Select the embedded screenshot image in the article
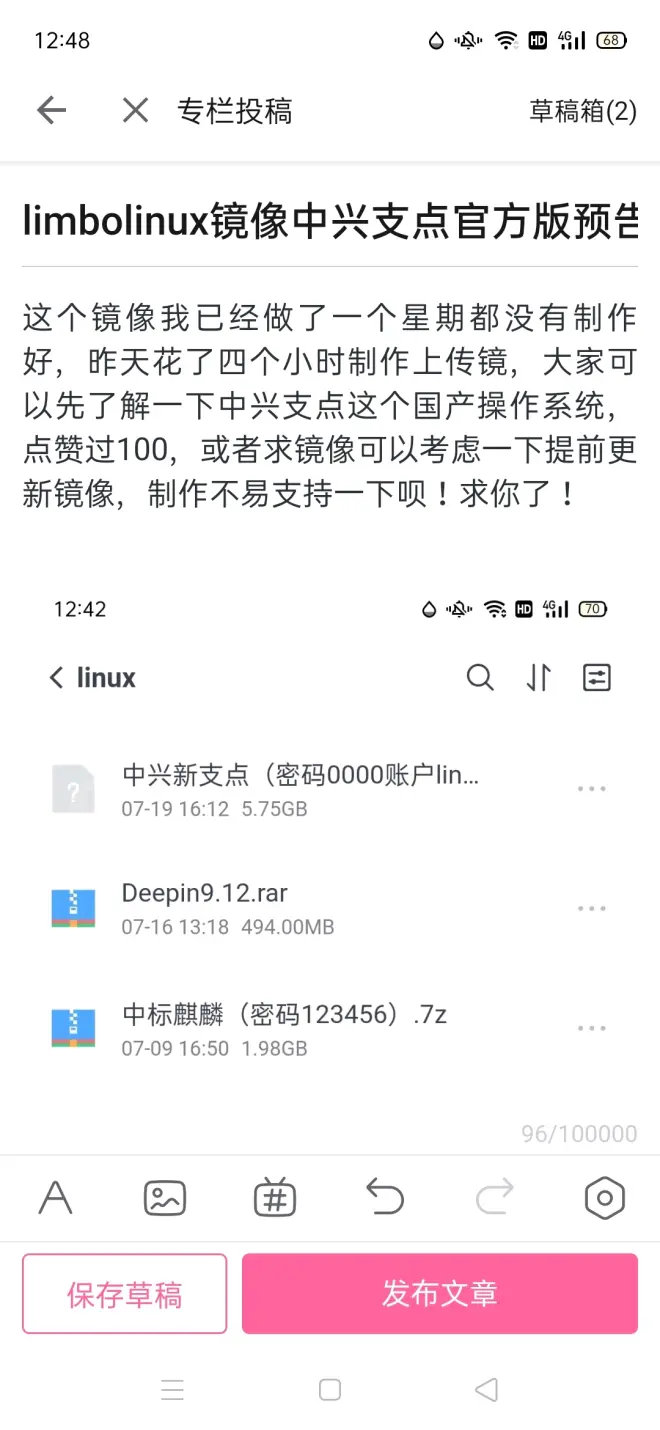The image size is (660, 1430). pos(329,830)
